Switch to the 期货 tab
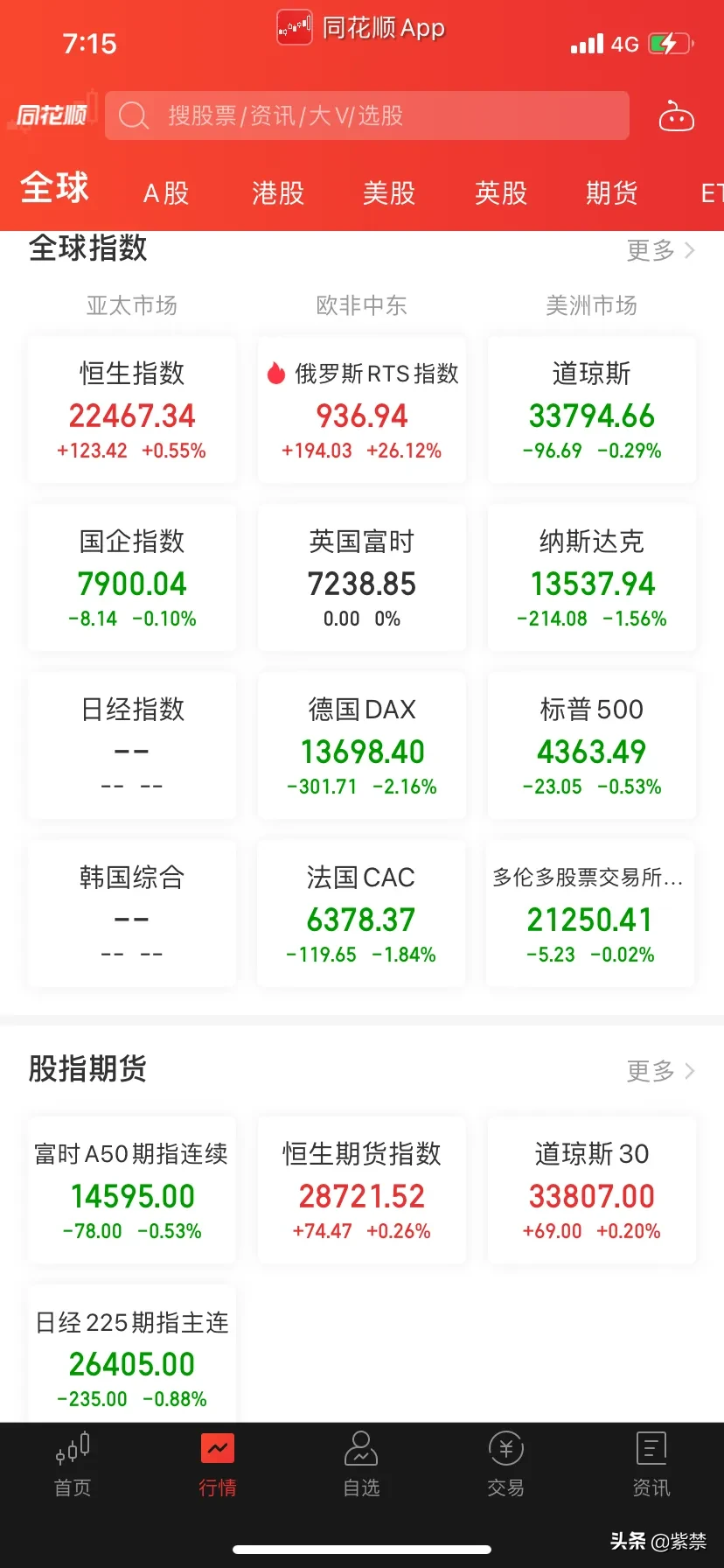Viewport: 724px width, 1568px height. tap(612, 192)
